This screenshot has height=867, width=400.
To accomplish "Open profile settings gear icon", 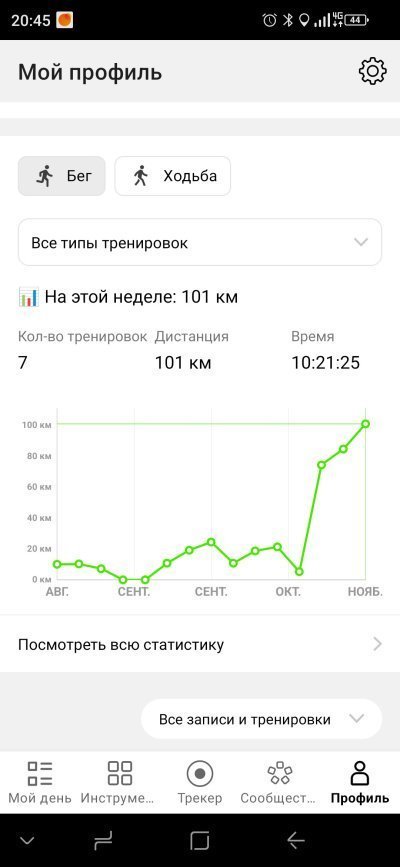I will point(372,71).
